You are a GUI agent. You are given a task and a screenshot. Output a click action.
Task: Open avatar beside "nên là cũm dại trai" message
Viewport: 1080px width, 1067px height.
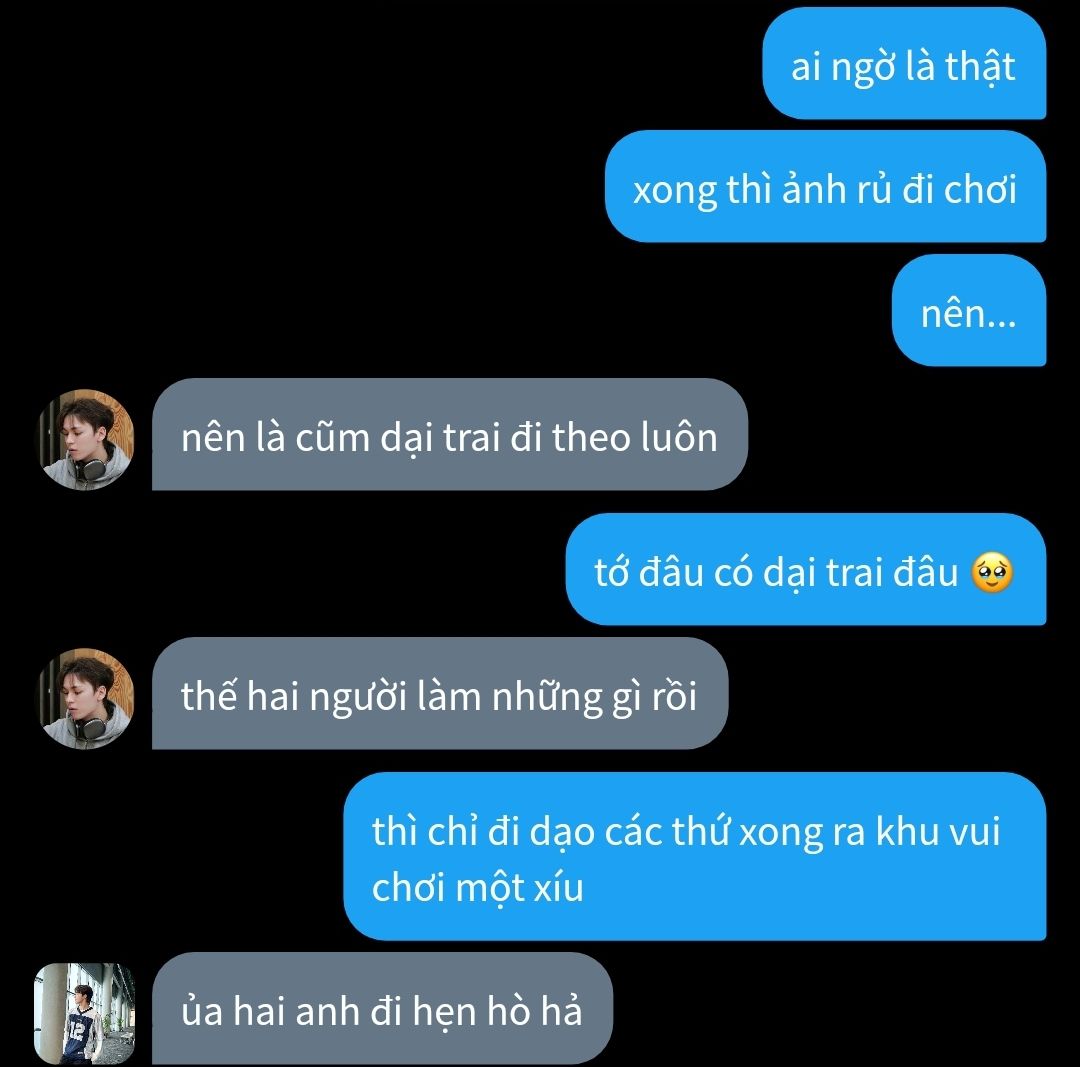pyautogui.click(x=86, y=439)
